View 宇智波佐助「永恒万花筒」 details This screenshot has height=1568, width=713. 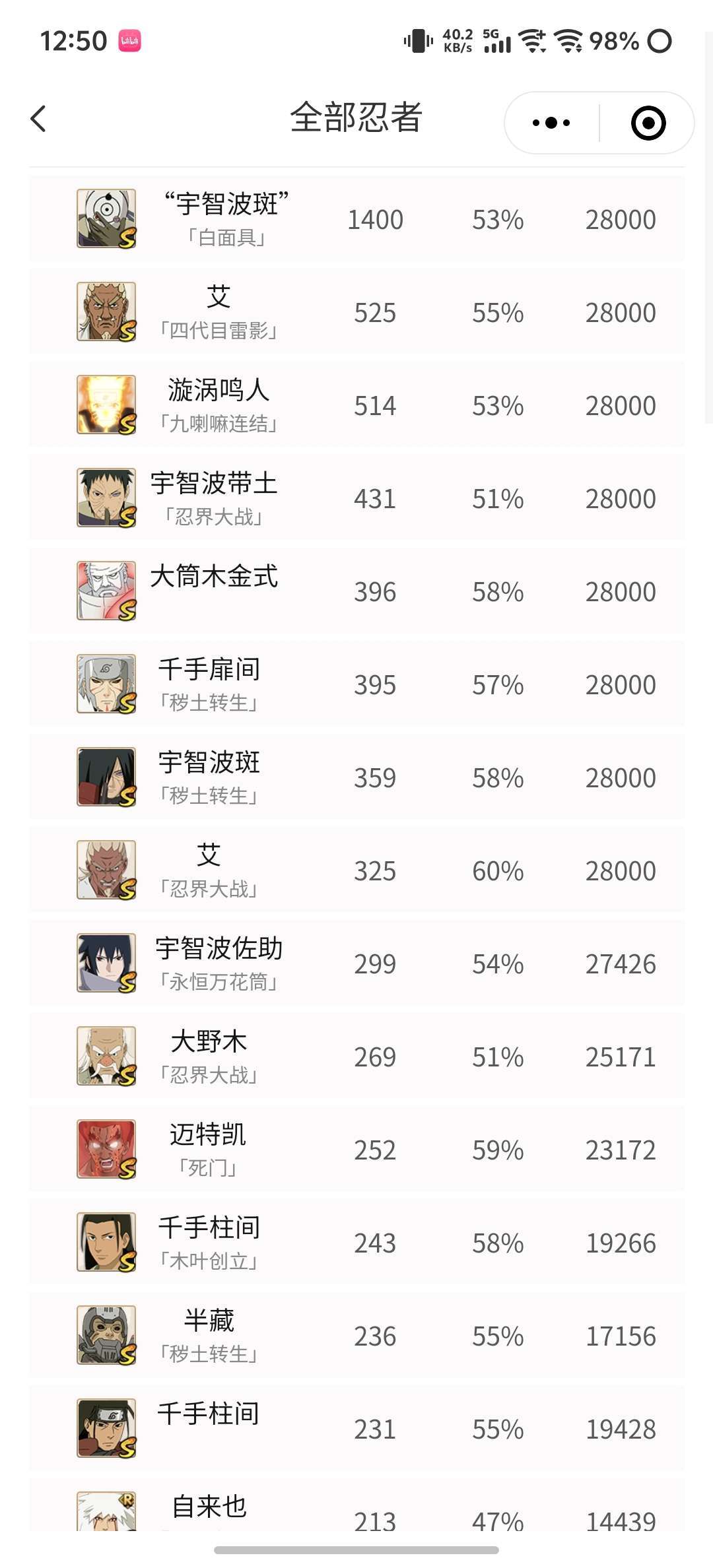click(x=356, y=963)
